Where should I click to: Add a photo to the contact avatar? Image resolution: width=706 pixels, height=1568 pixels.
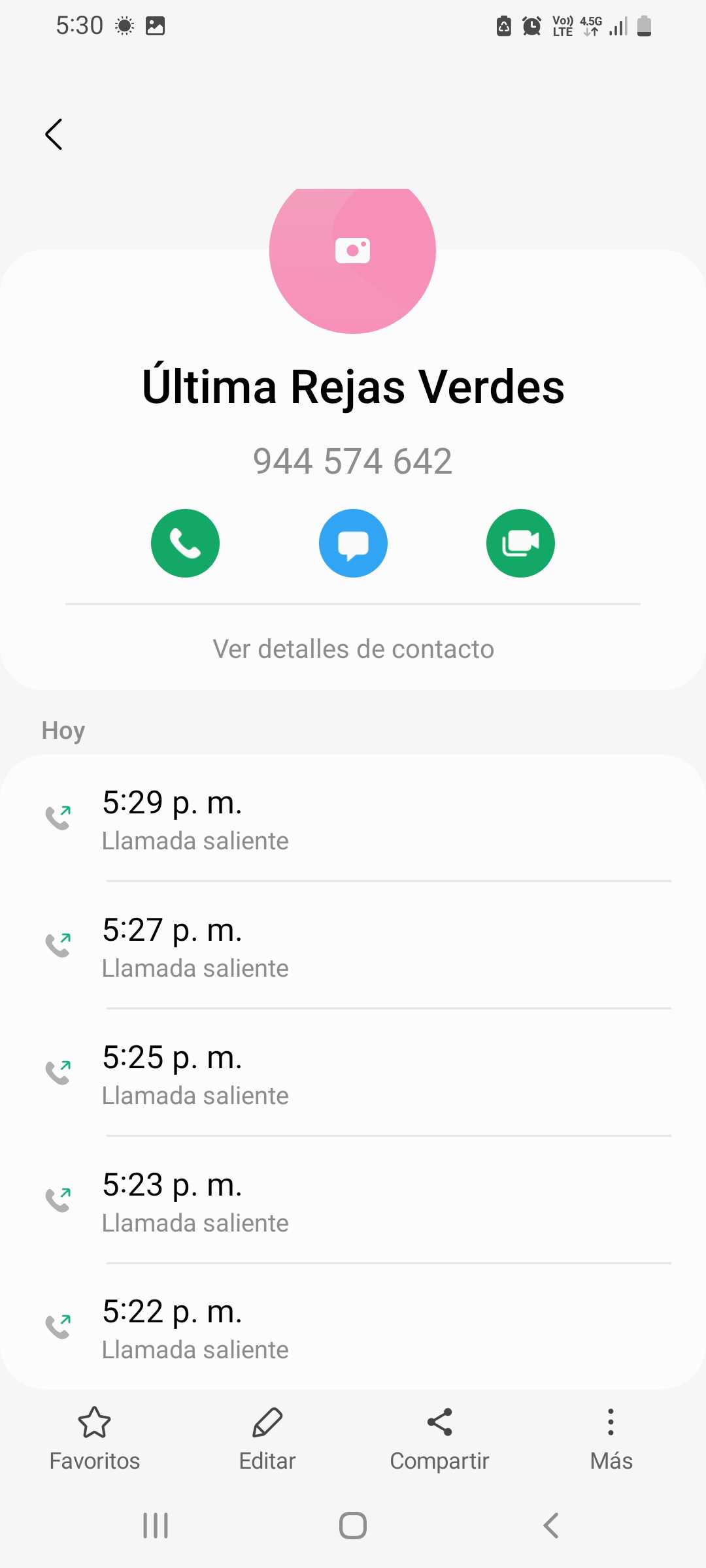[x=352, y=251]
